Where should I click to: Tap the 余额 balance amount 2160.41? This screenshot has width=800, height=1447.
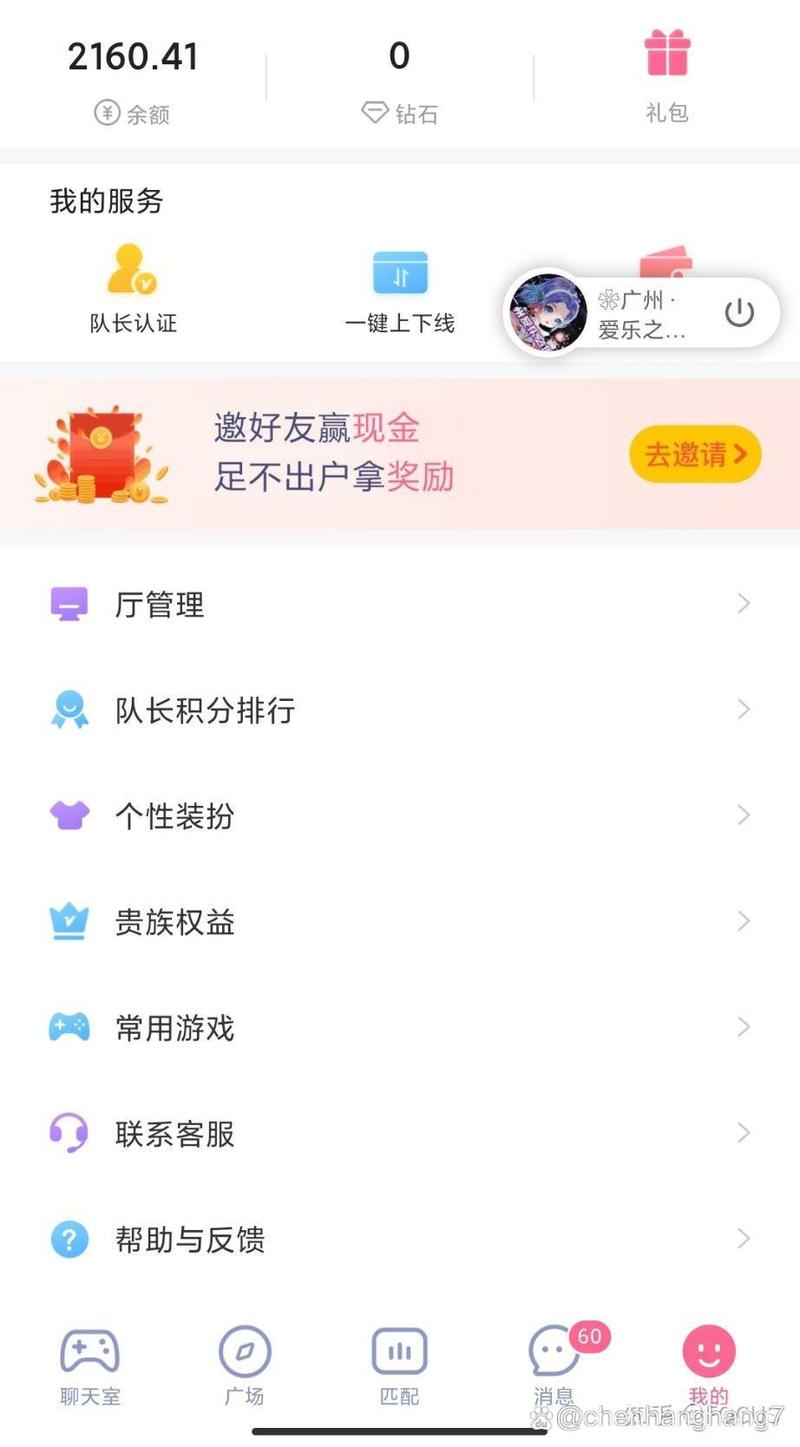133,56
